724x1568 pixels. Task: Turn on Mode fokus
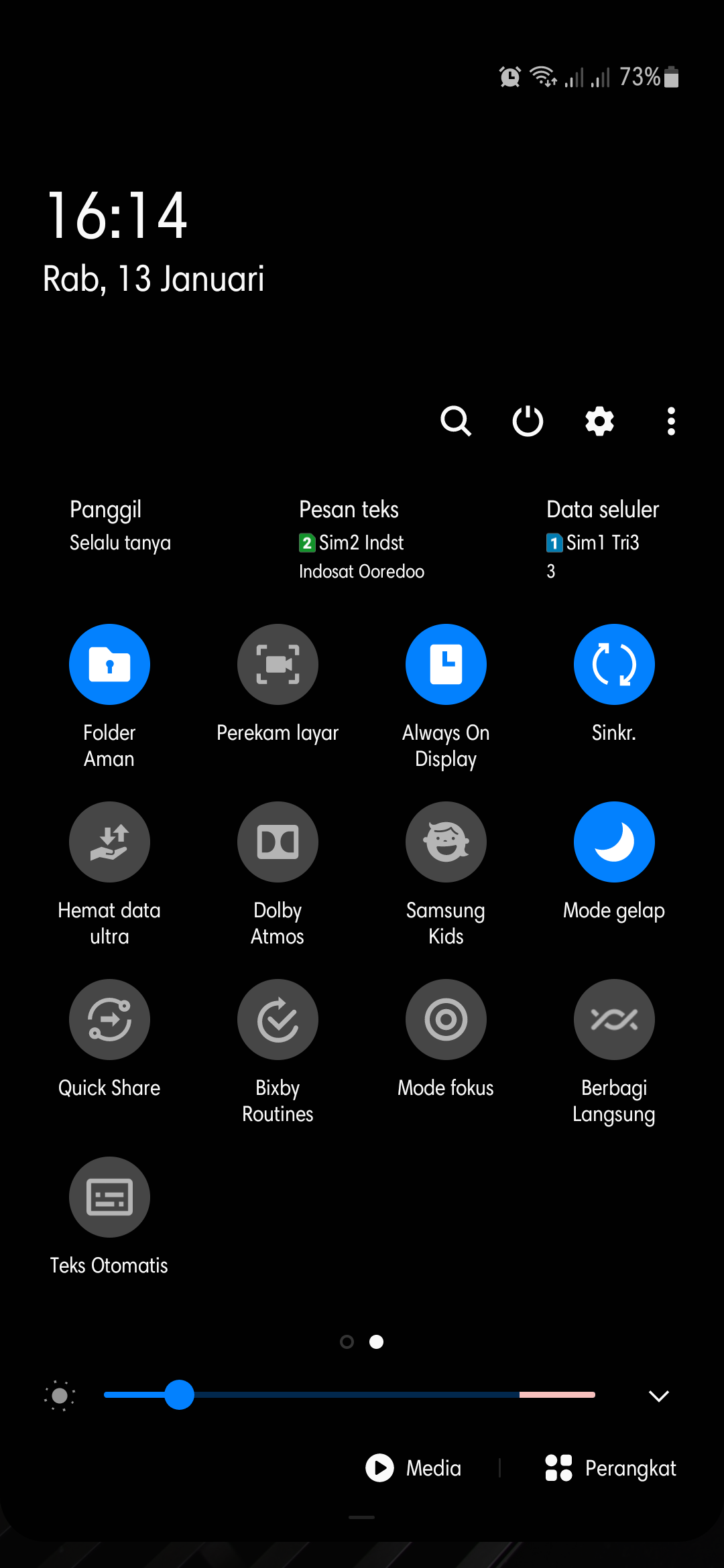coord(446,1019)
